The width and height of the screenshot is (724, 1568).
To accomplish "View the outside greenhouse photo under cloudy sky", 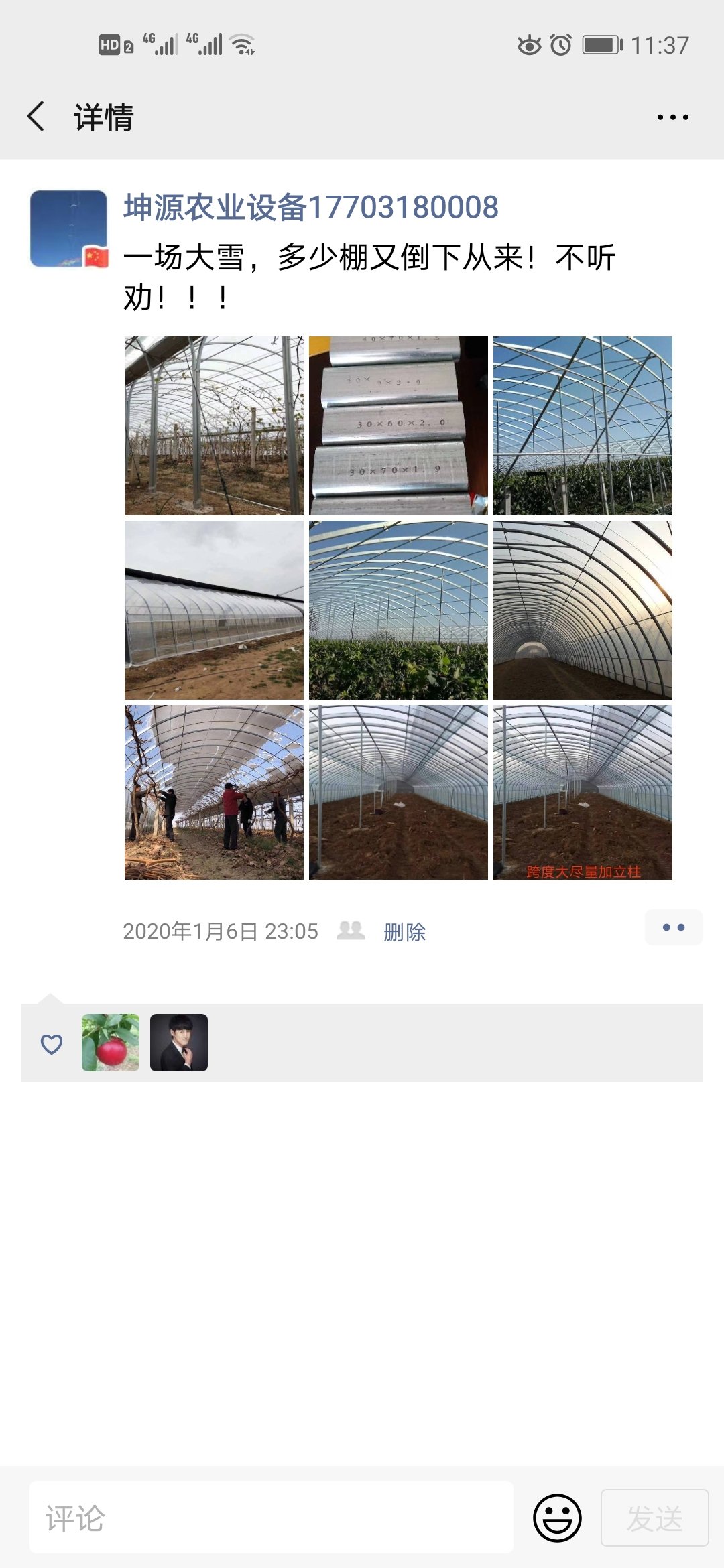I will coord(214,610).
